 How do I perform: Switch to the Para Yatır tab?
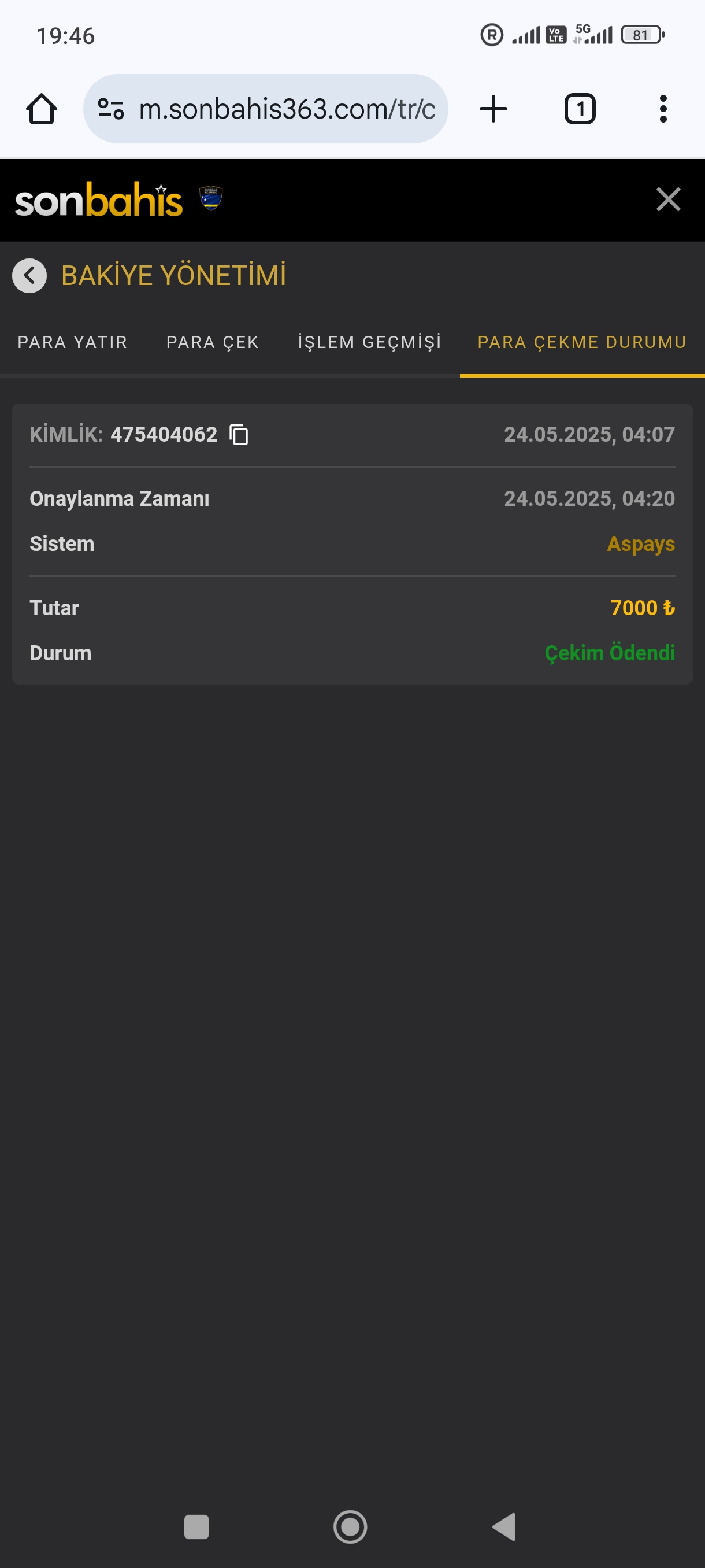point(72,342)
